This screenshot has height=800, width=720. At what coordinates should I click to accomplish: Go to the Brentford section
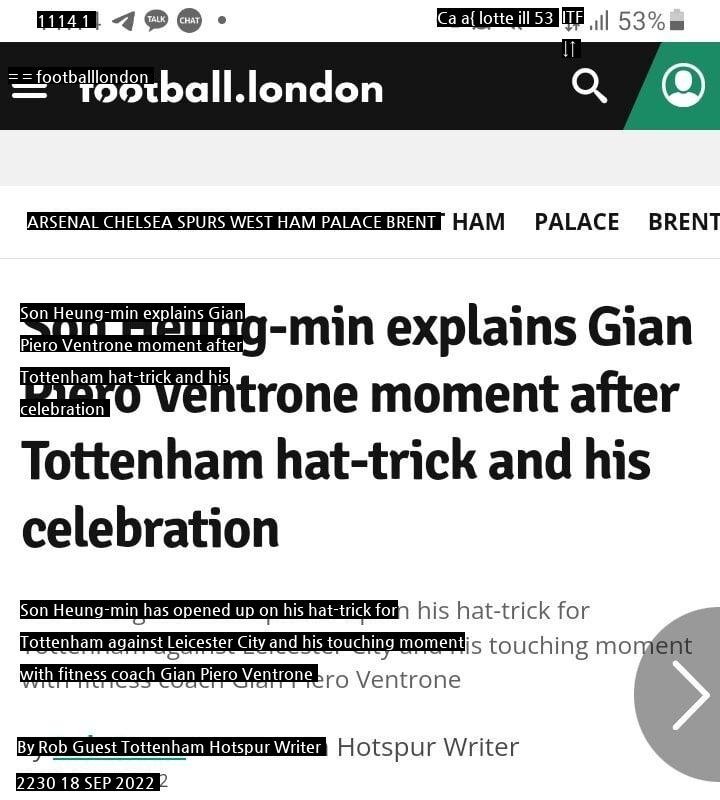683,222
